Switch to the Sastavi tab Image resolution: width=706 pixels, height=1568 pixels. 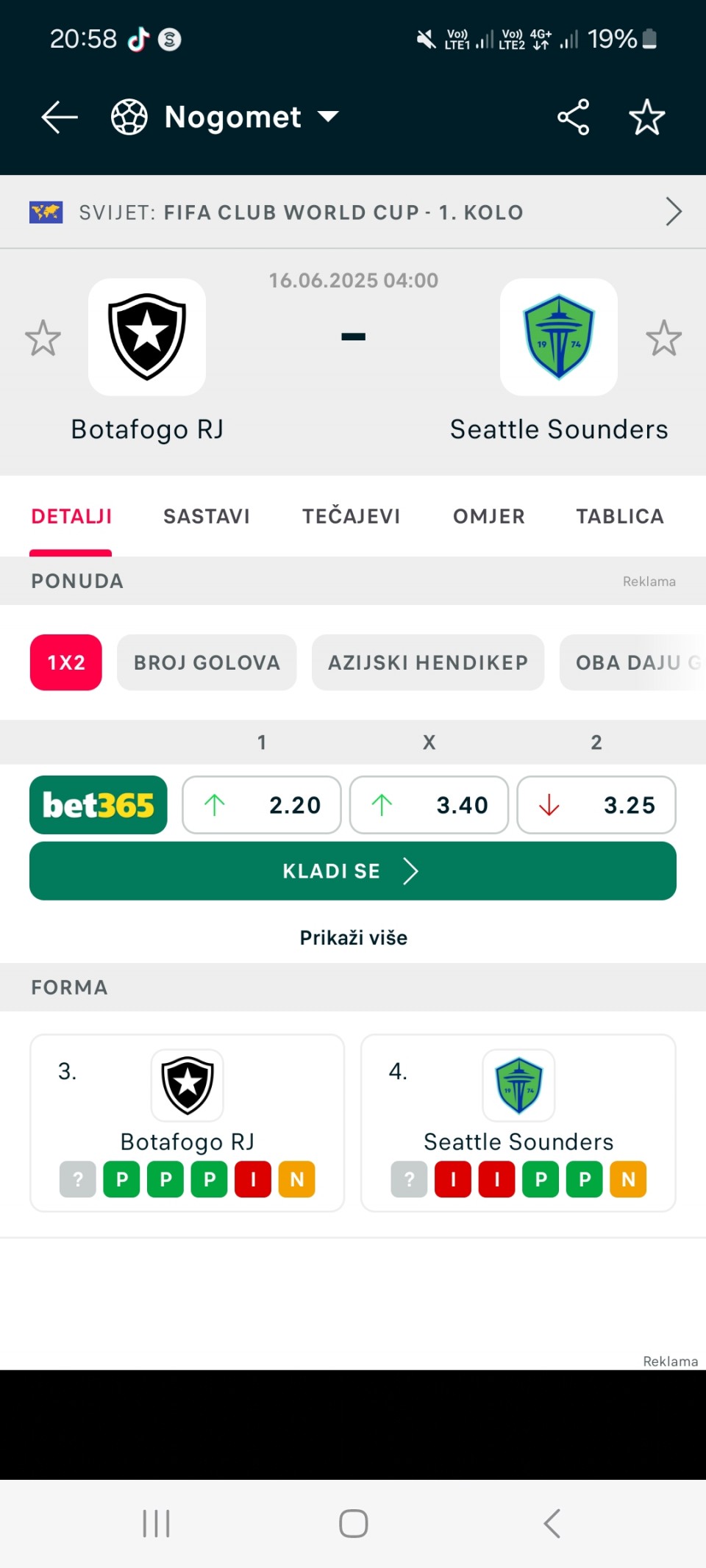207,516
